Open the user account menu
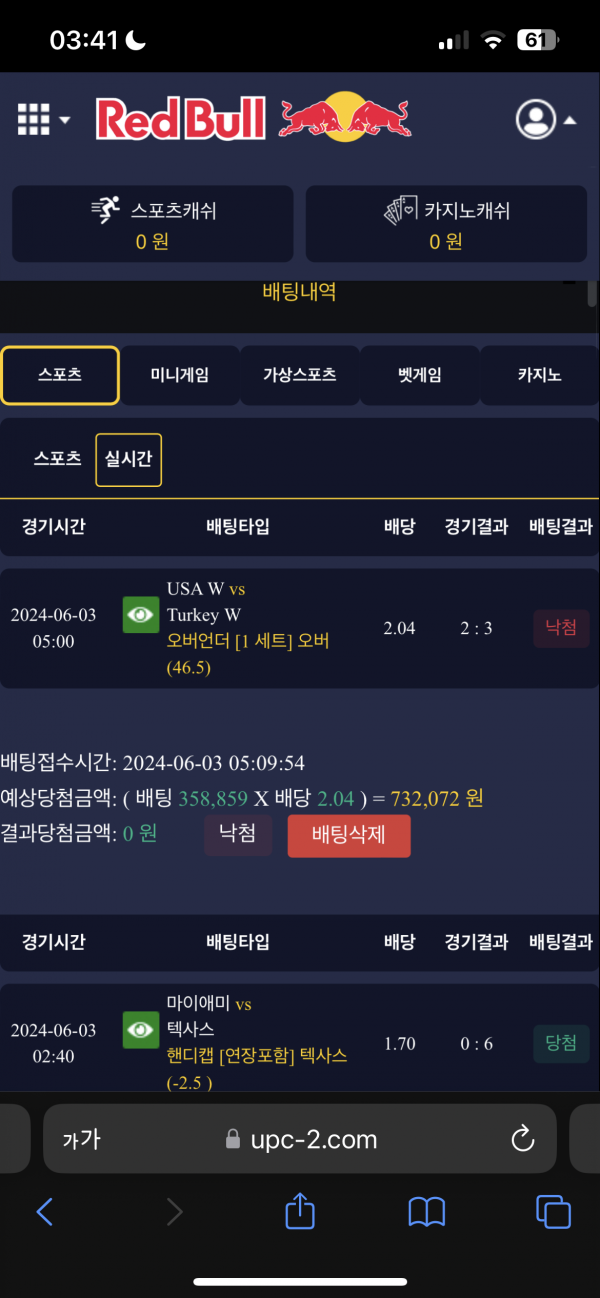The width and height of the screenshot is (600, 1298). (x=545, y=120)
